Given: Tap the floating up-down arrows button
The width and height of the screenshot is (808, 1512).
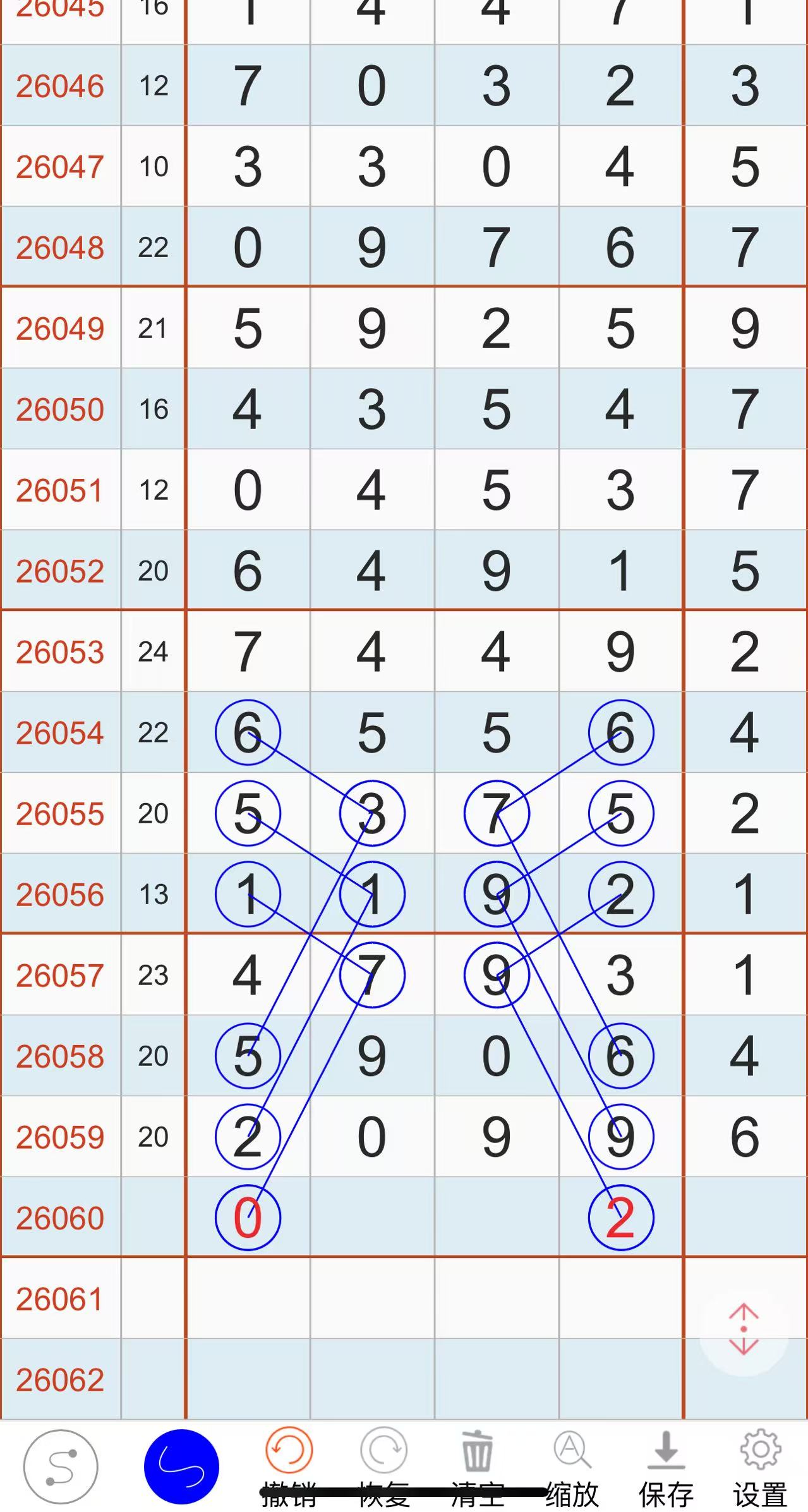Looking at the screenshot, I should pos(744,1329).
